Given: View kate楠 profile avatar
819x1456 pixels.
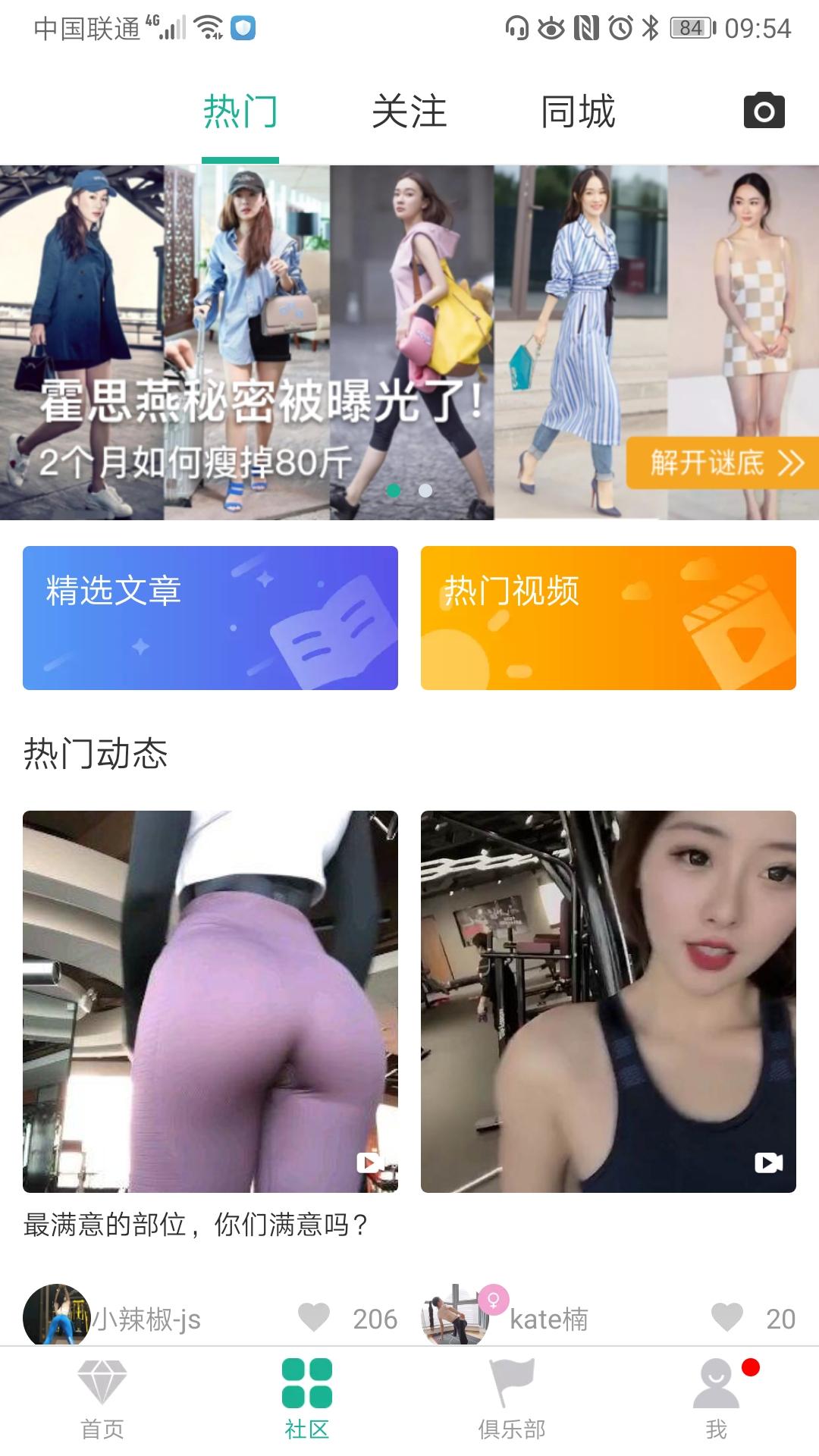Looking at the screenshot, I should pyautogui.click(x=454, y=1316).
